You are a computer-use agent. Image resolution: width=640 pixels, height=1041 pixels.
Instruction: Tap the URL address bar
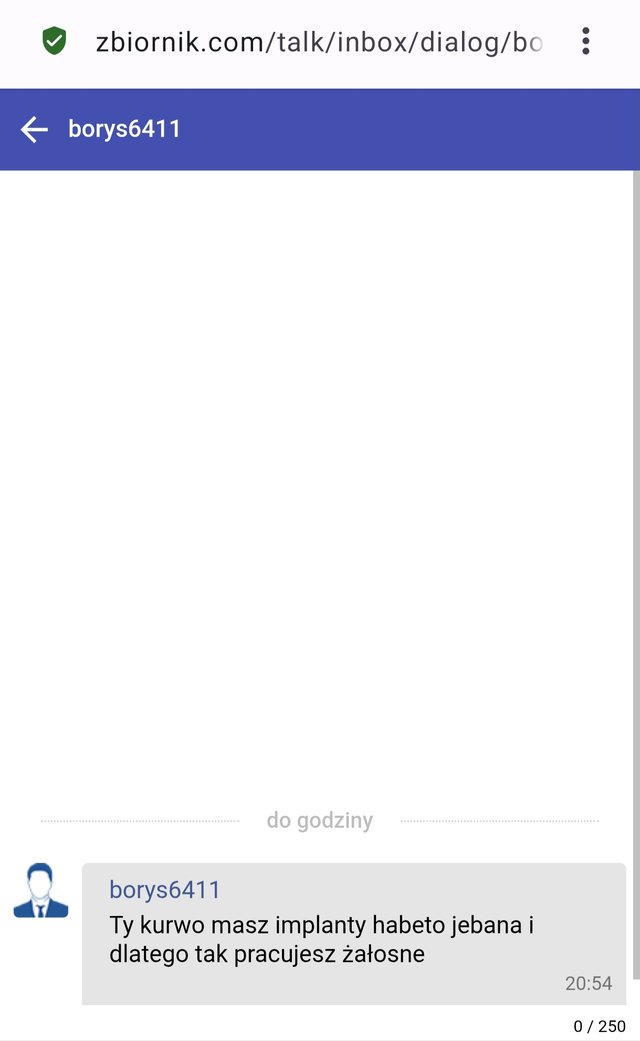coord(318,42)
